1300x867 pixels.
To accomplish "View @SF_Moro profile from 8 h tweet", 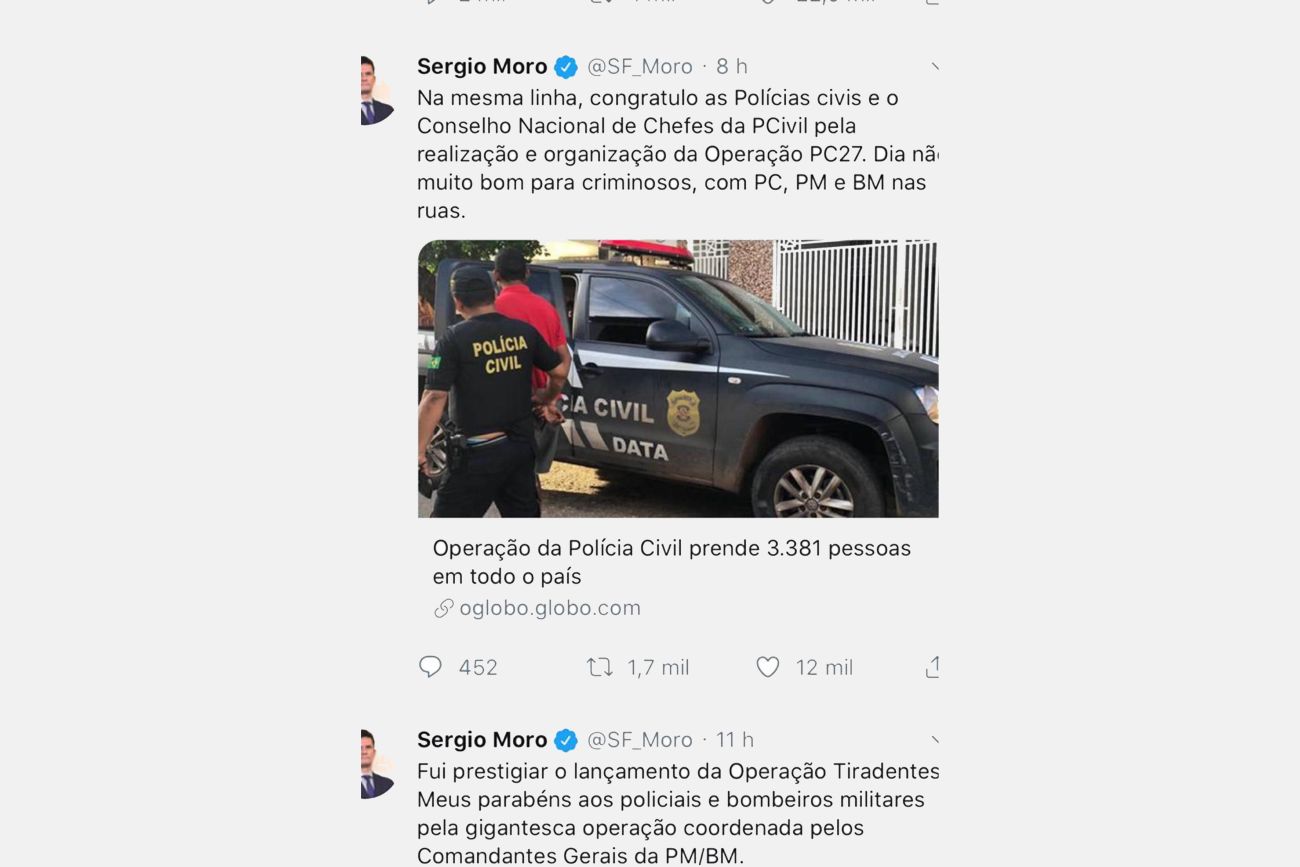I will (639, 67).
